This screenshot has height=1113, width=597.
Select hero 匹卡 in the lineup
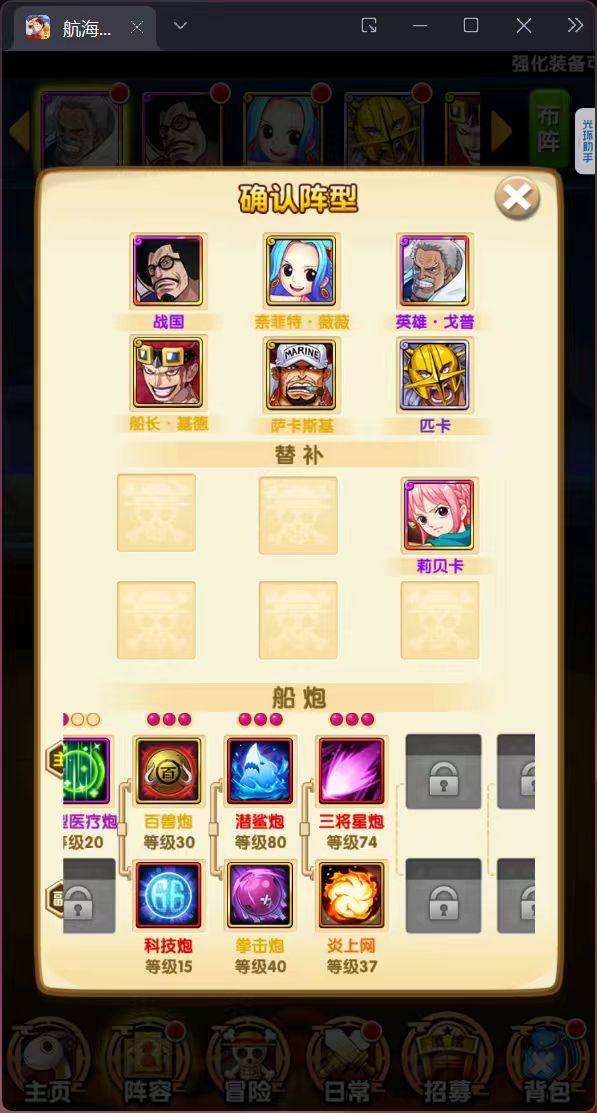click(x=434, y=373)
